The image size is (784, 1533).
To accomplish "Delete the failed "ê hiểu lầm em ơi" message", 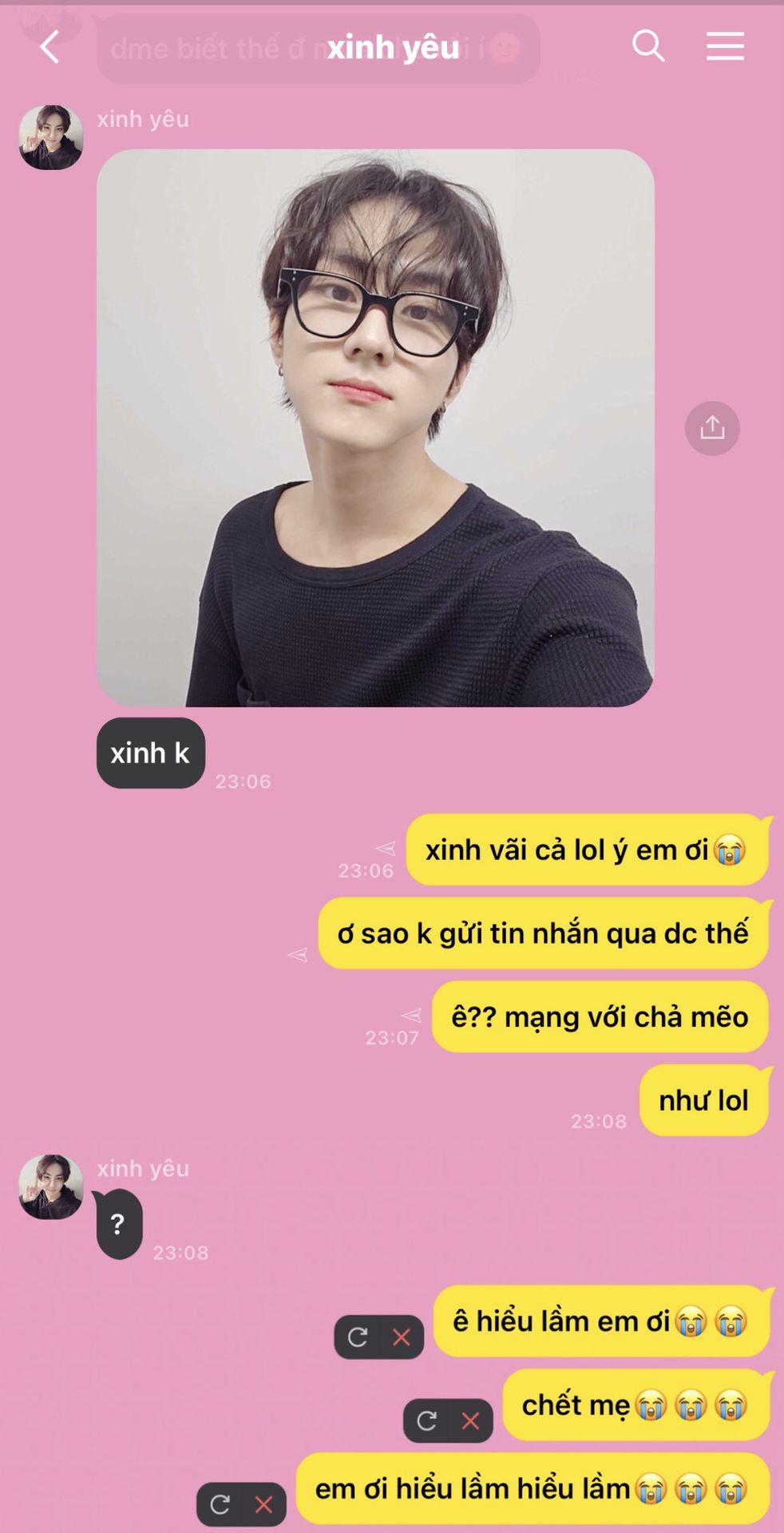I will pos(402,1337).
